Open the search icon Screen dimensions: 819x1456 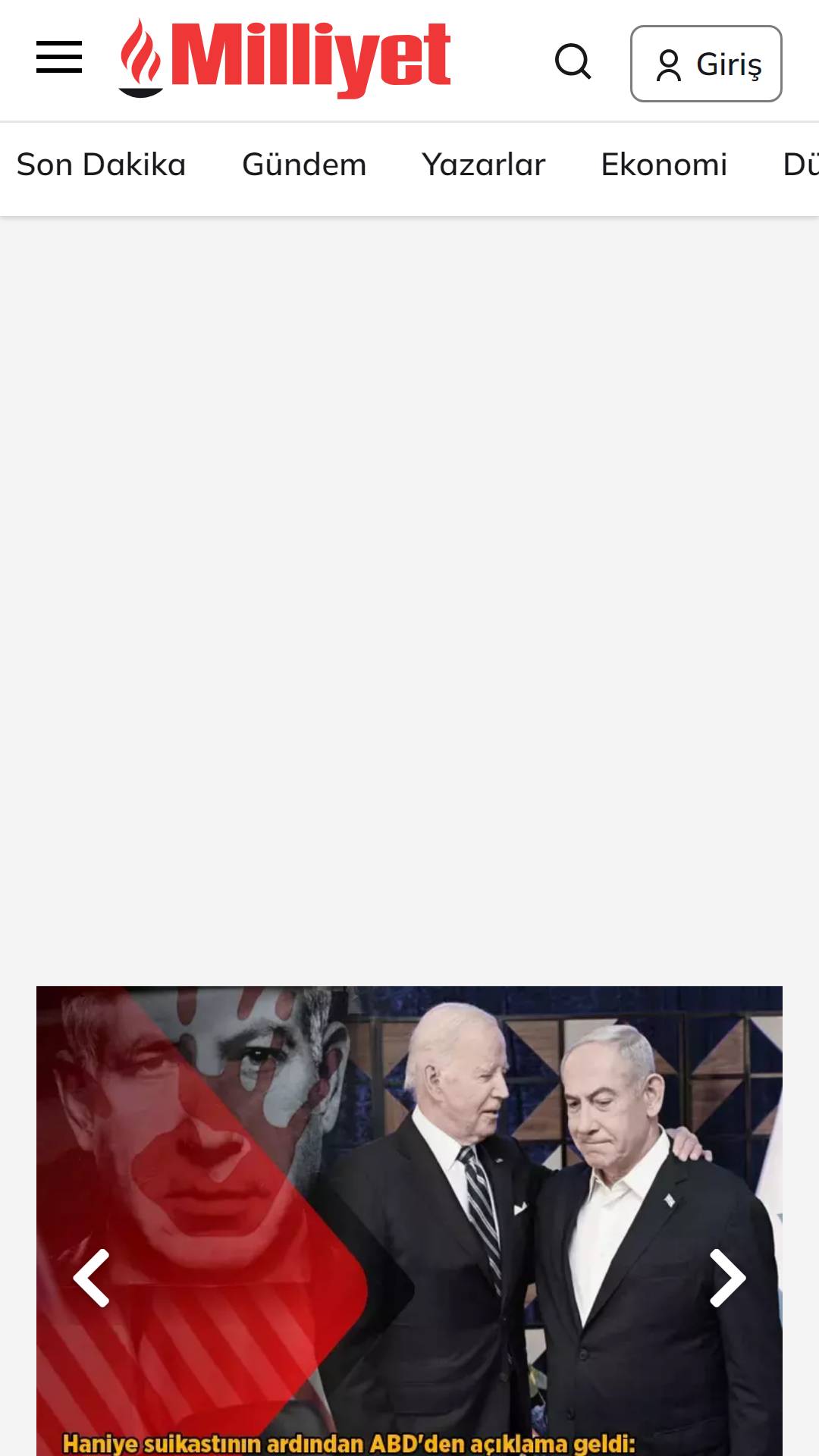pyautogui.click(x=573, y=61)
